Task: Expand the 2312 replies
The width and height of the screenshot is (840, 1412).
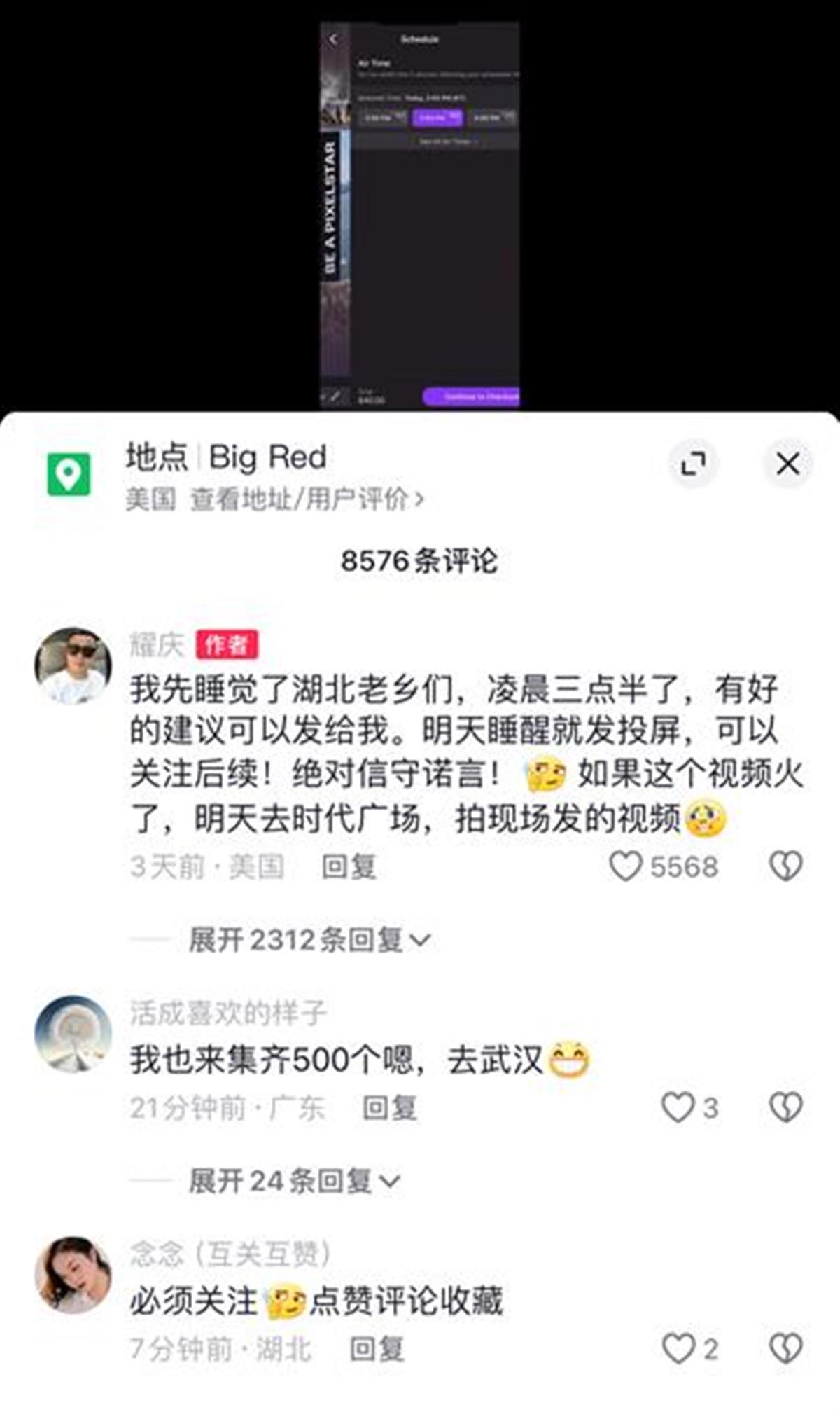Action: [309, 940]
